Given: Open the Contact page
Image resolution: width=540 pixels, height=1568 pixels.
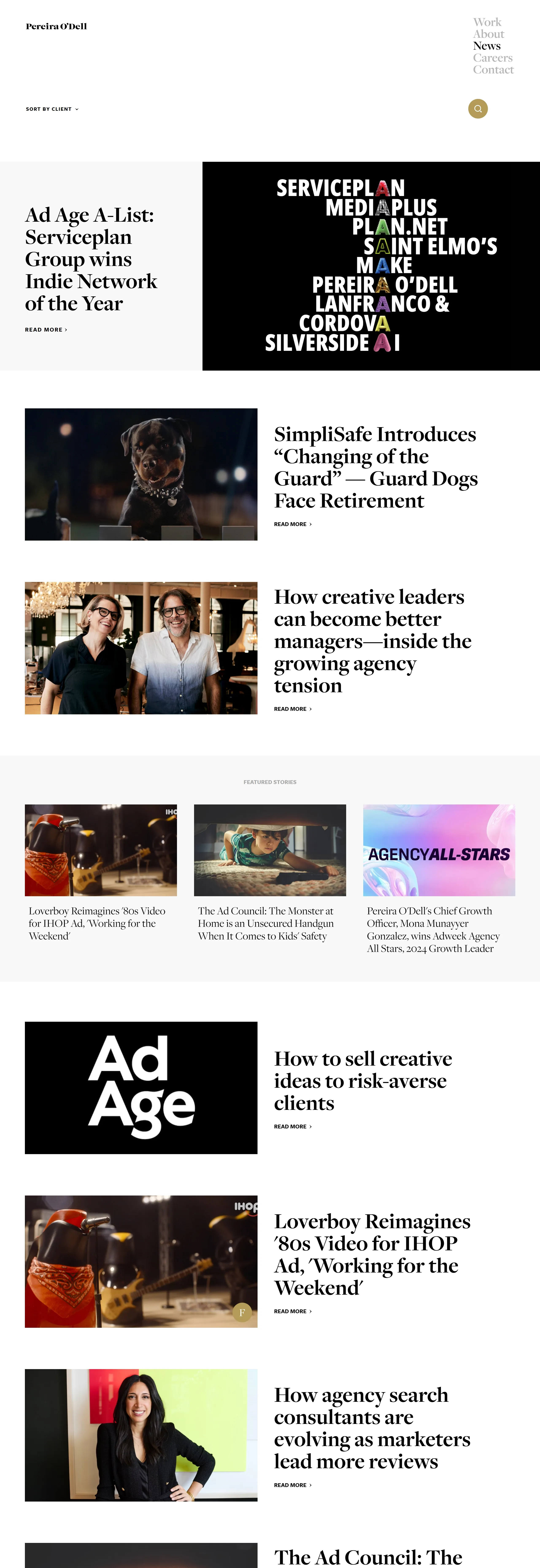Looking at the screenshot, I should (x=493, y=70).
